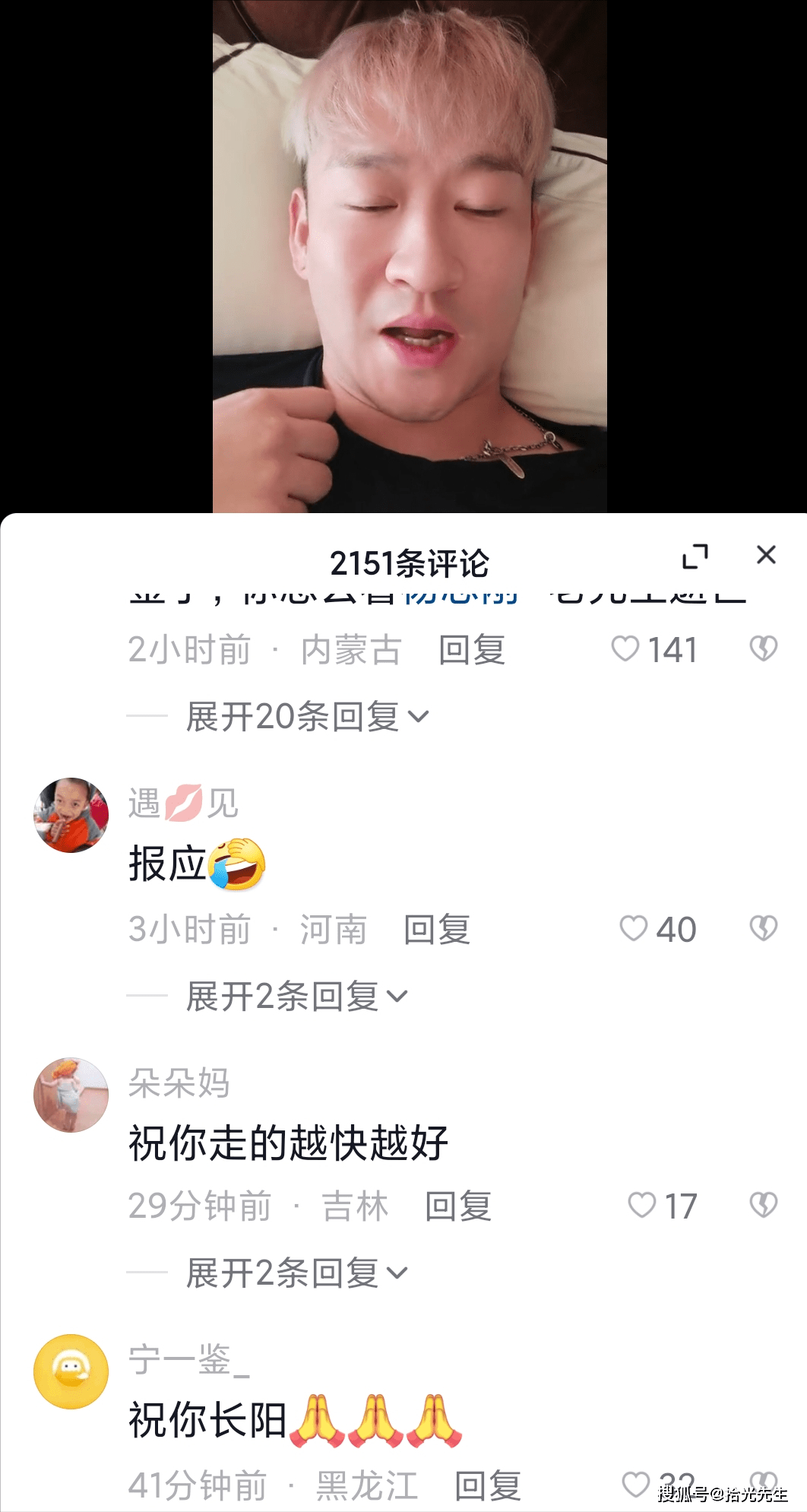Screen dimensions: 807x1512
Task: Reply to 宁一鉴_'s 祝你长阳 comment
Action: point(487,1485)
